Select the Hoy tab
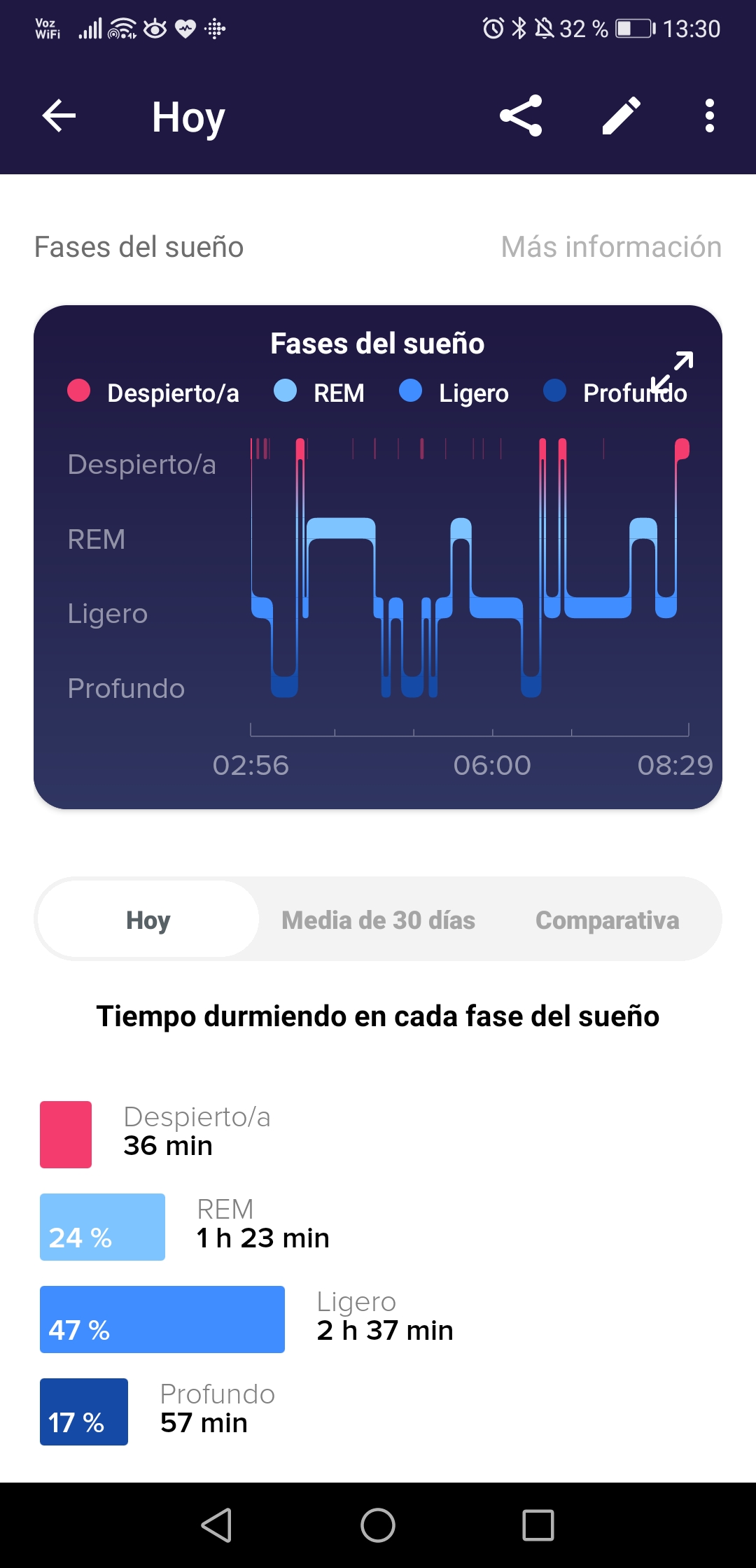 click(x=148, y=919)
